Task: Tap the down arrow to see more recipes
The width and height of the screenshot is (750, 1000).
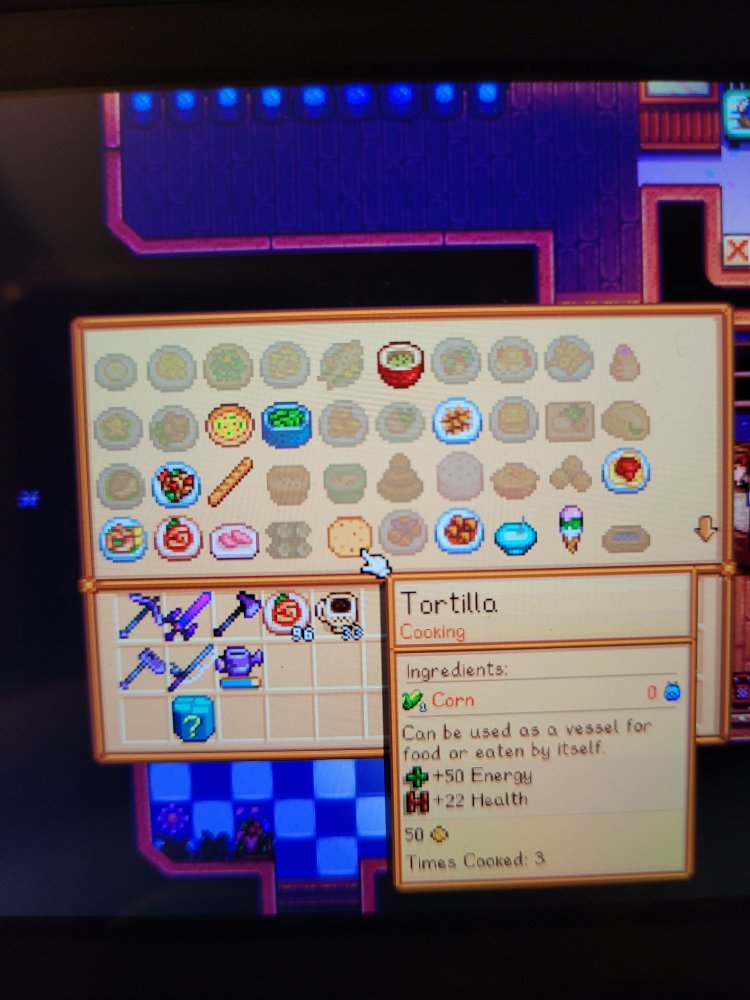Action: [x=705, y=529]
